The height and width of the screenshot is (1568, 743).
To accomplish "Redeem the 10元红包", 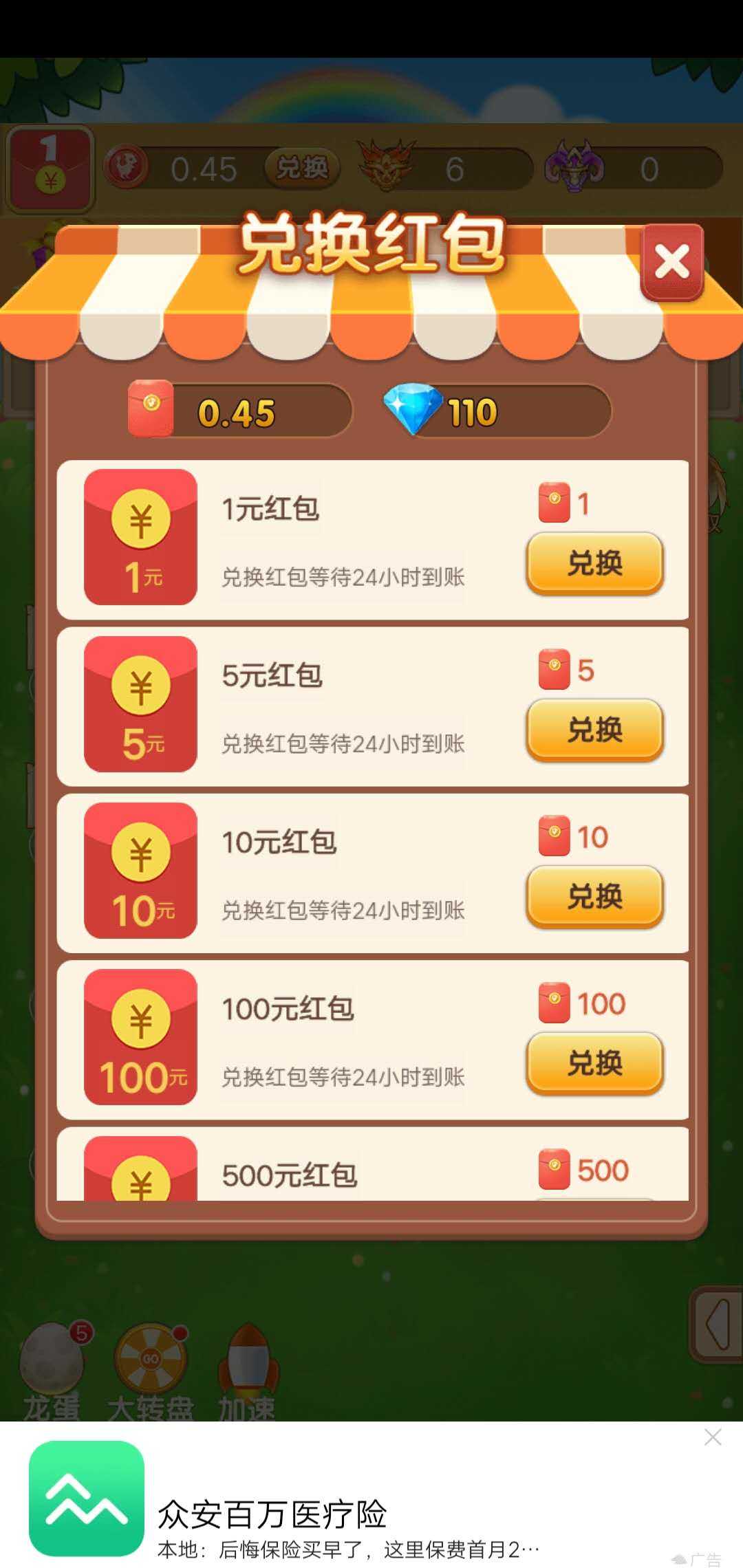I will tap(594, 895).
